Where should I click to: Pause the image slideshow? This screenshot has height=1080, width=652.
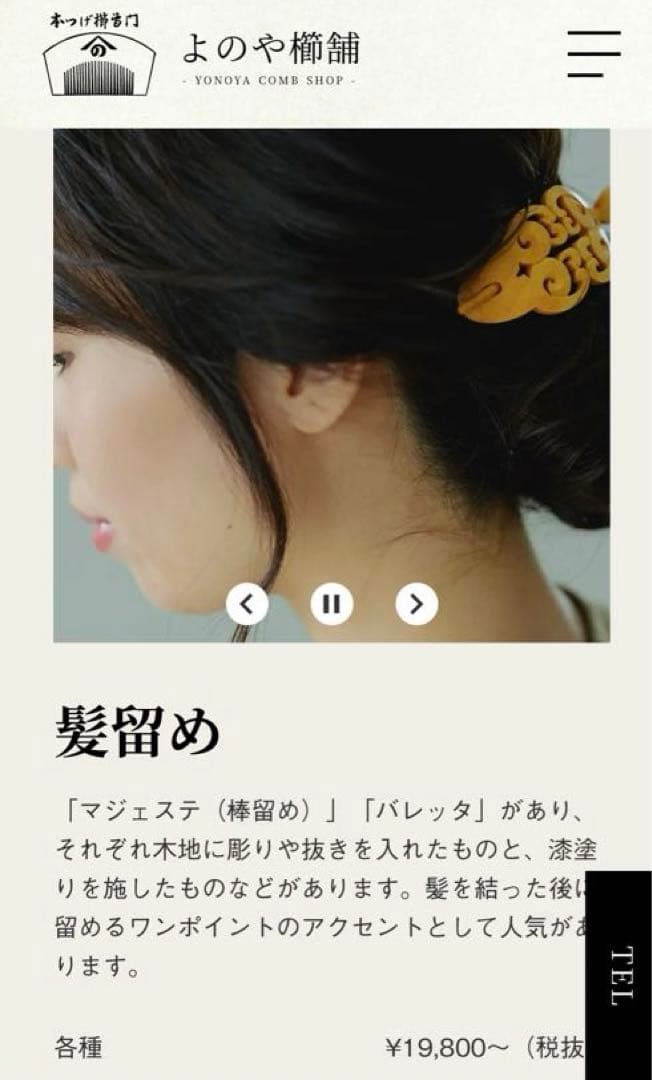331,604
